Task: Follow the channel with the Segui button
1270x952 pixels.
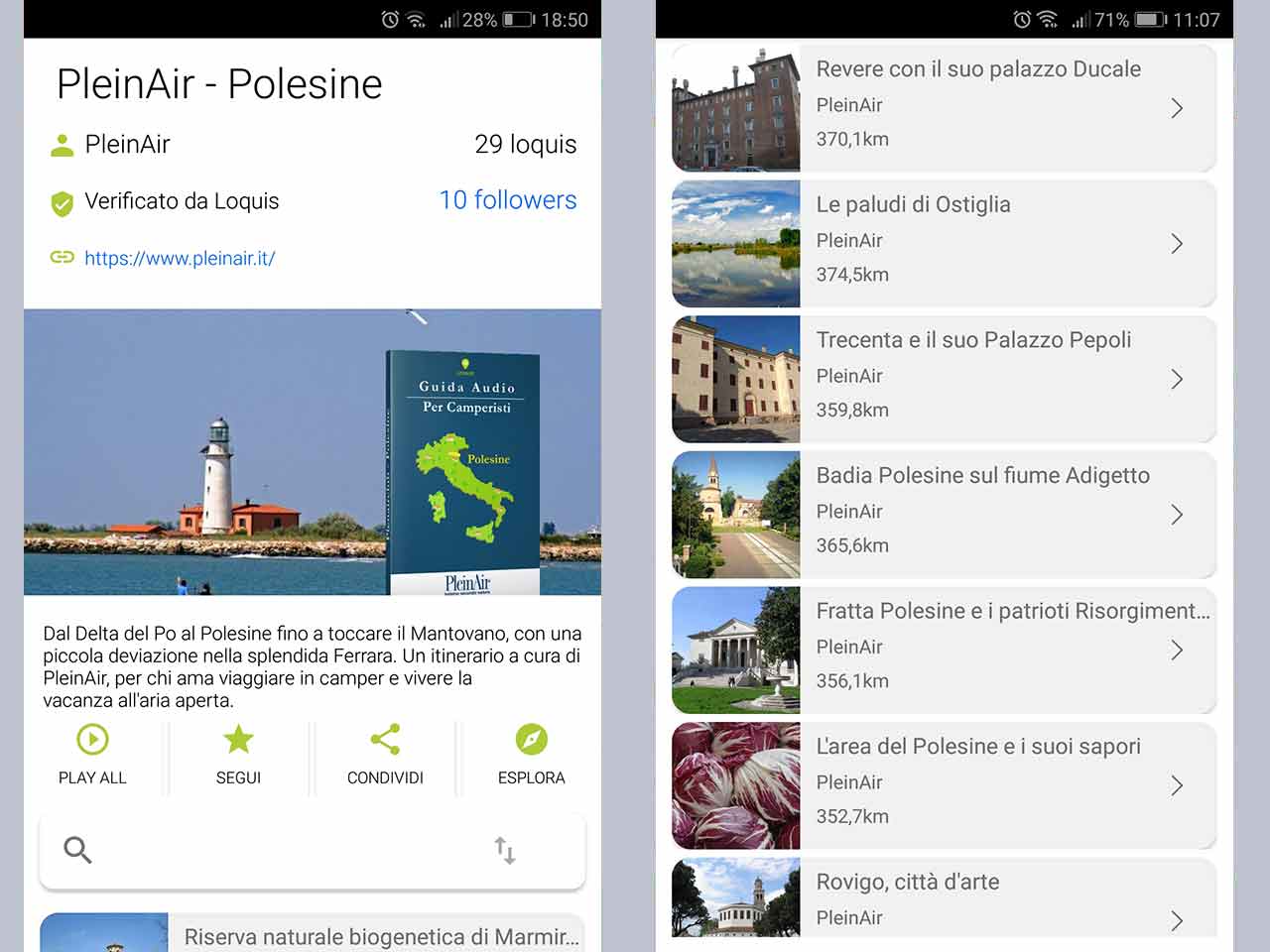Action: 238,755
